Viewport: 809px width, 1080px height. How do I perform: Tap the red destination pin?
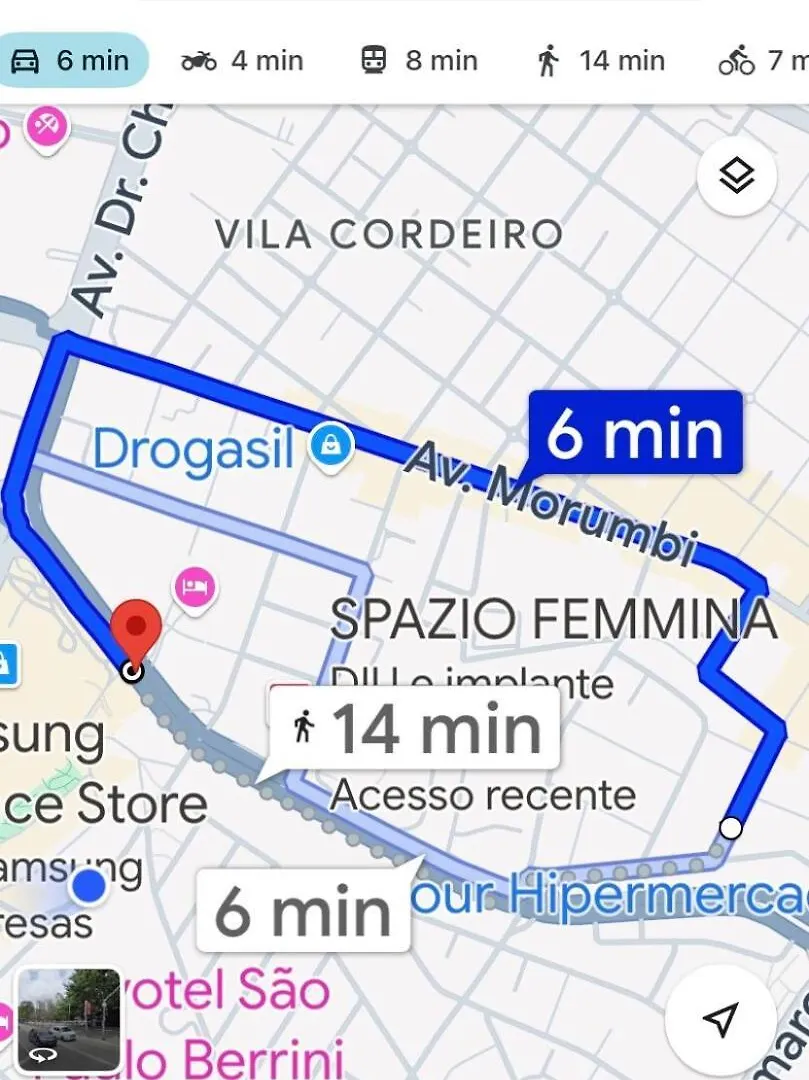click(x=135, y=630)
